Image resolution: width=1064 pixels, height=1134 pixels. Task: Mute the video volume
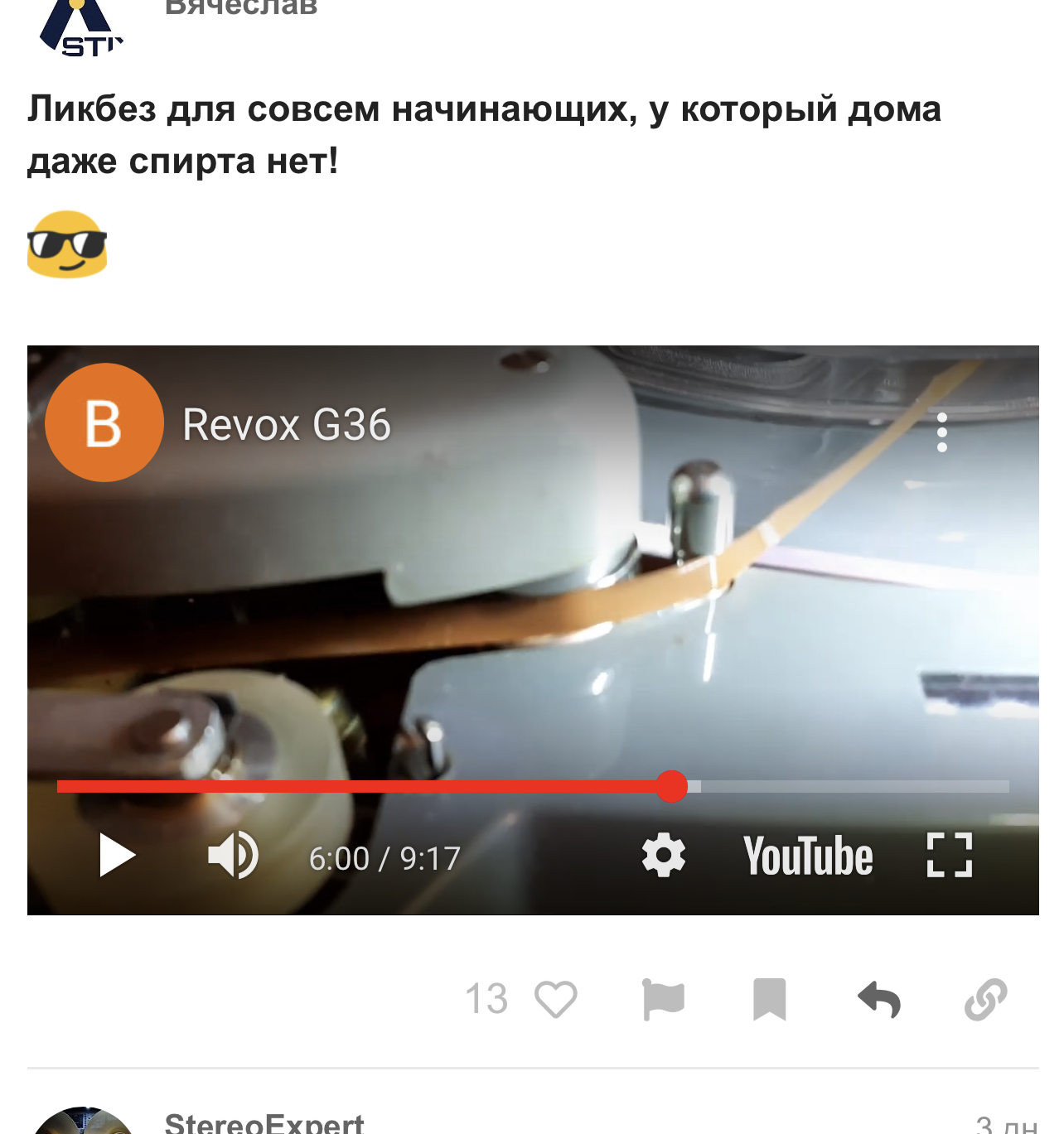click(x=233, y=855)
